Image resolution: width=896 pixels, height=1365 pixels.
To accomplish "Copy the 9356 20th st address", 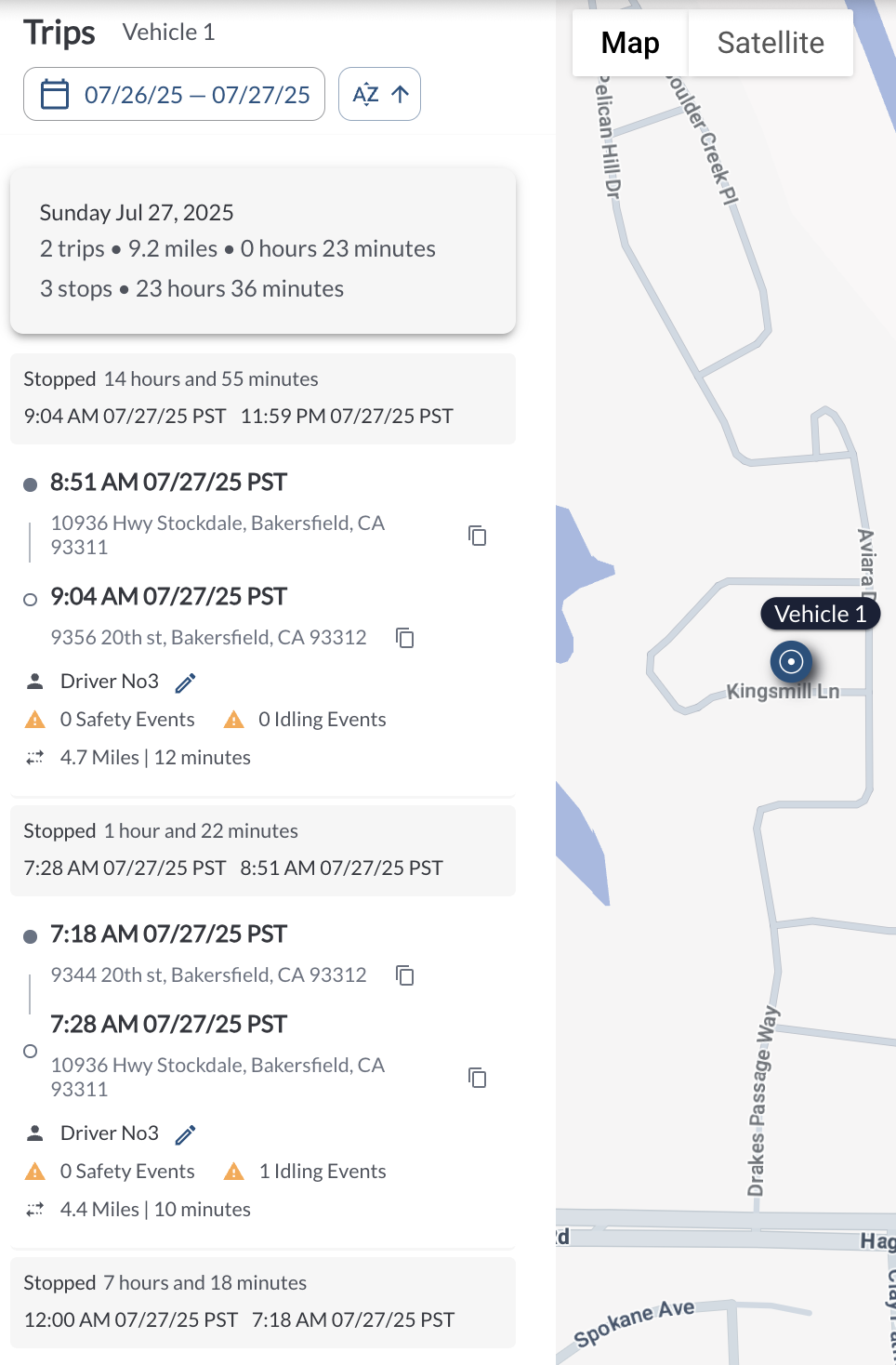I will [x=404, y=638].
